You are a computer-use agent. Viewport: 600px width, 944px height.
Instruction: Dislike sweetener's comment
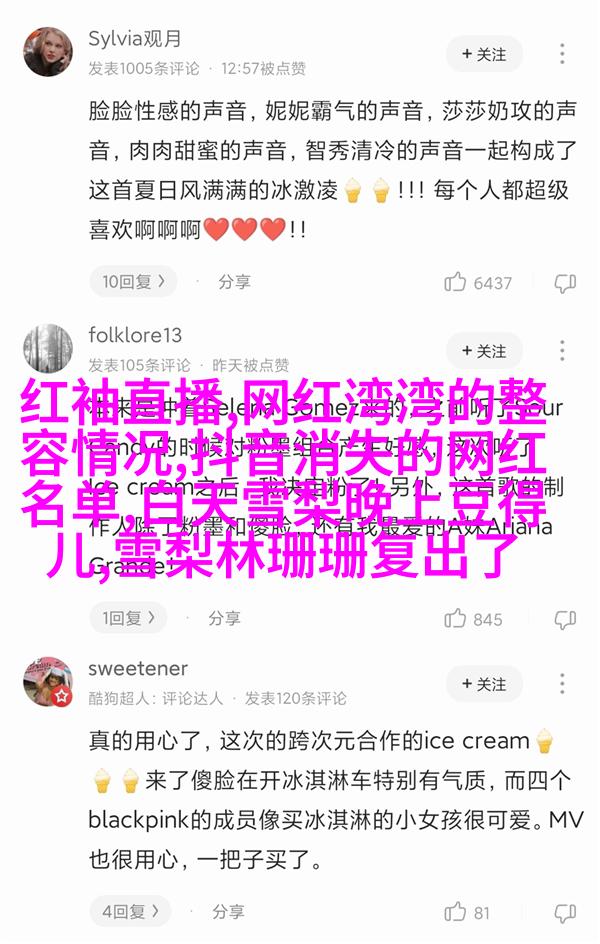[566, 912]
